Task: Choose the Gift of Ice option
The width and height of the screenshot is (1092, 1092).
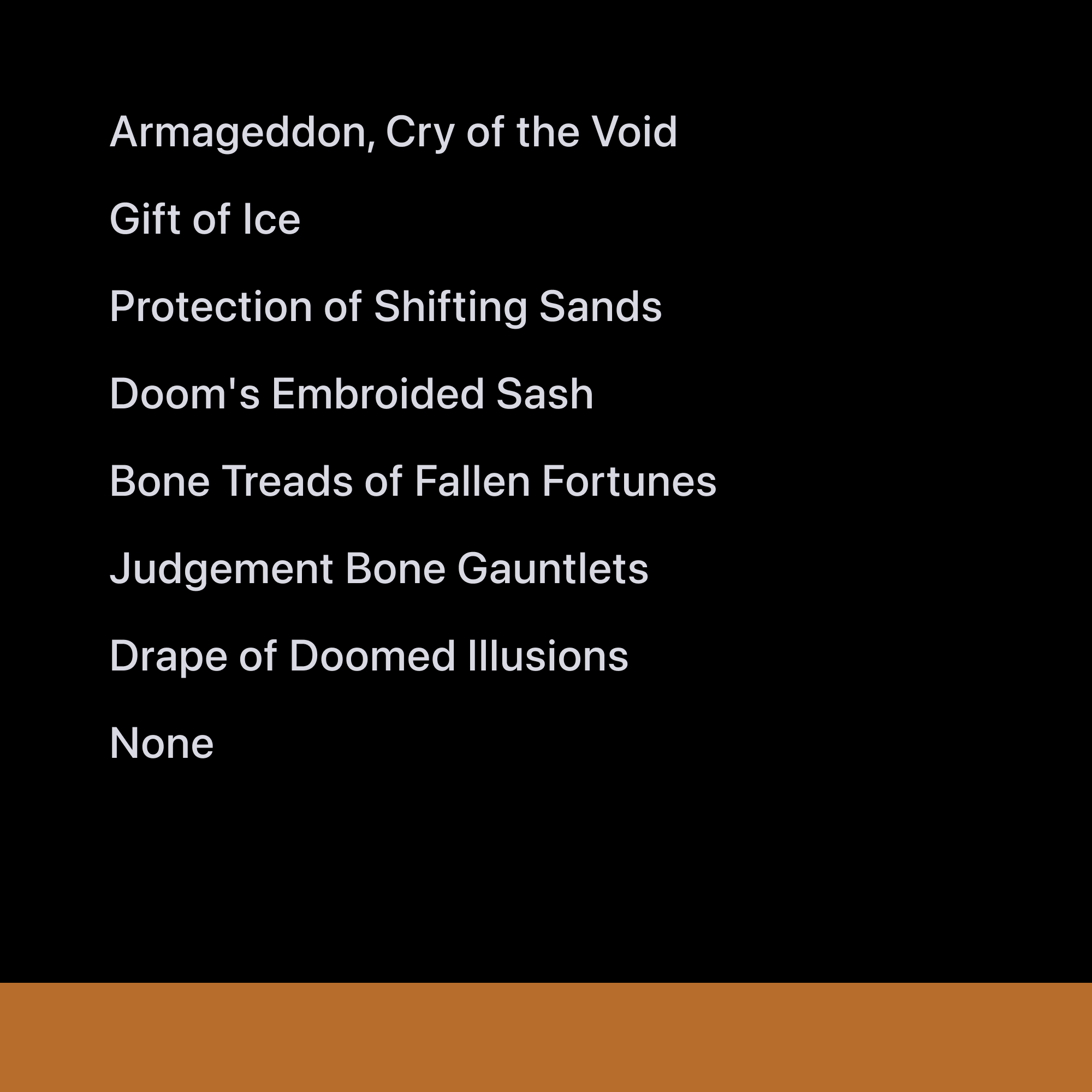Action: (x=205, y=219)
